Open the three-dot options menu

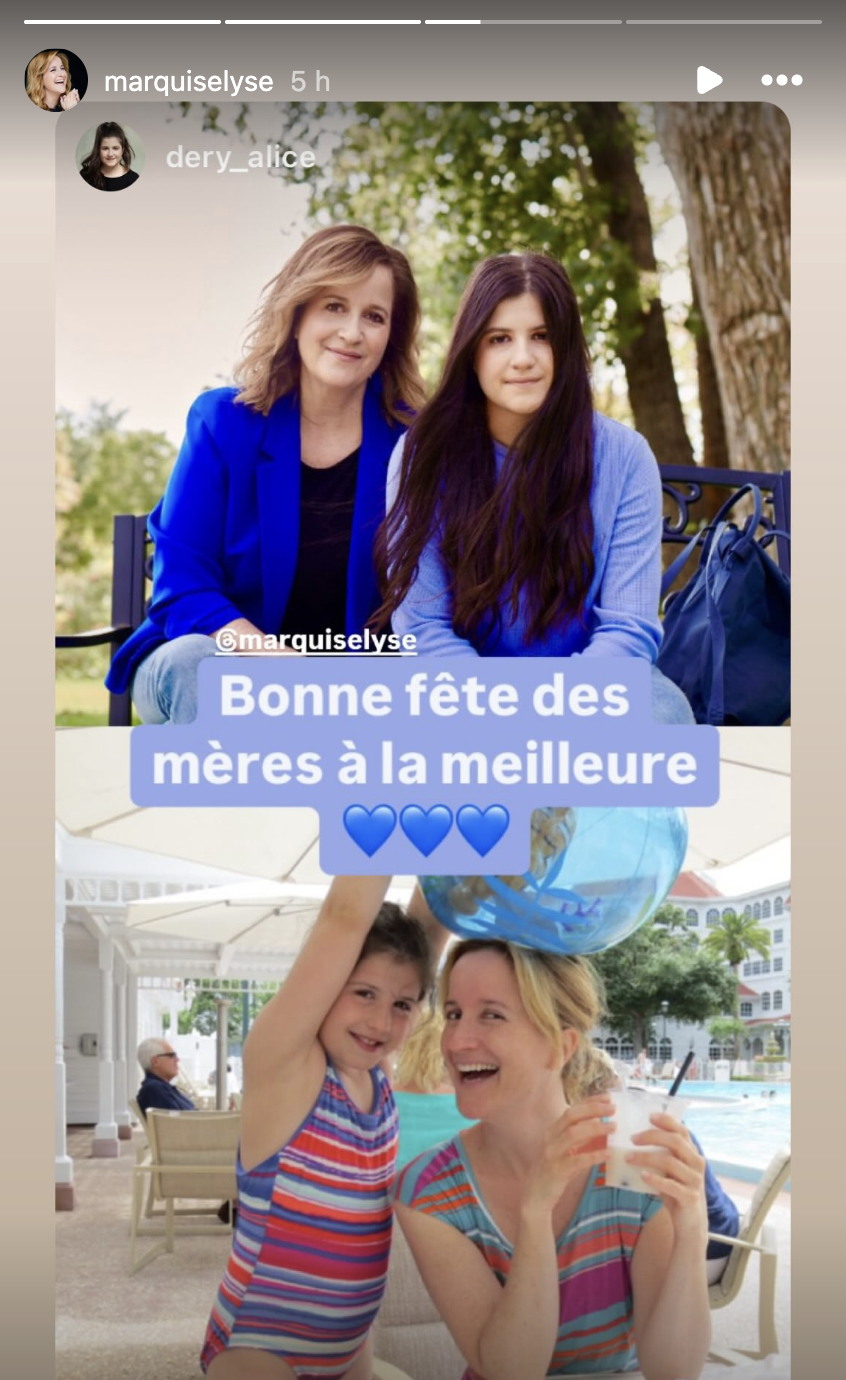pos(781,80)
